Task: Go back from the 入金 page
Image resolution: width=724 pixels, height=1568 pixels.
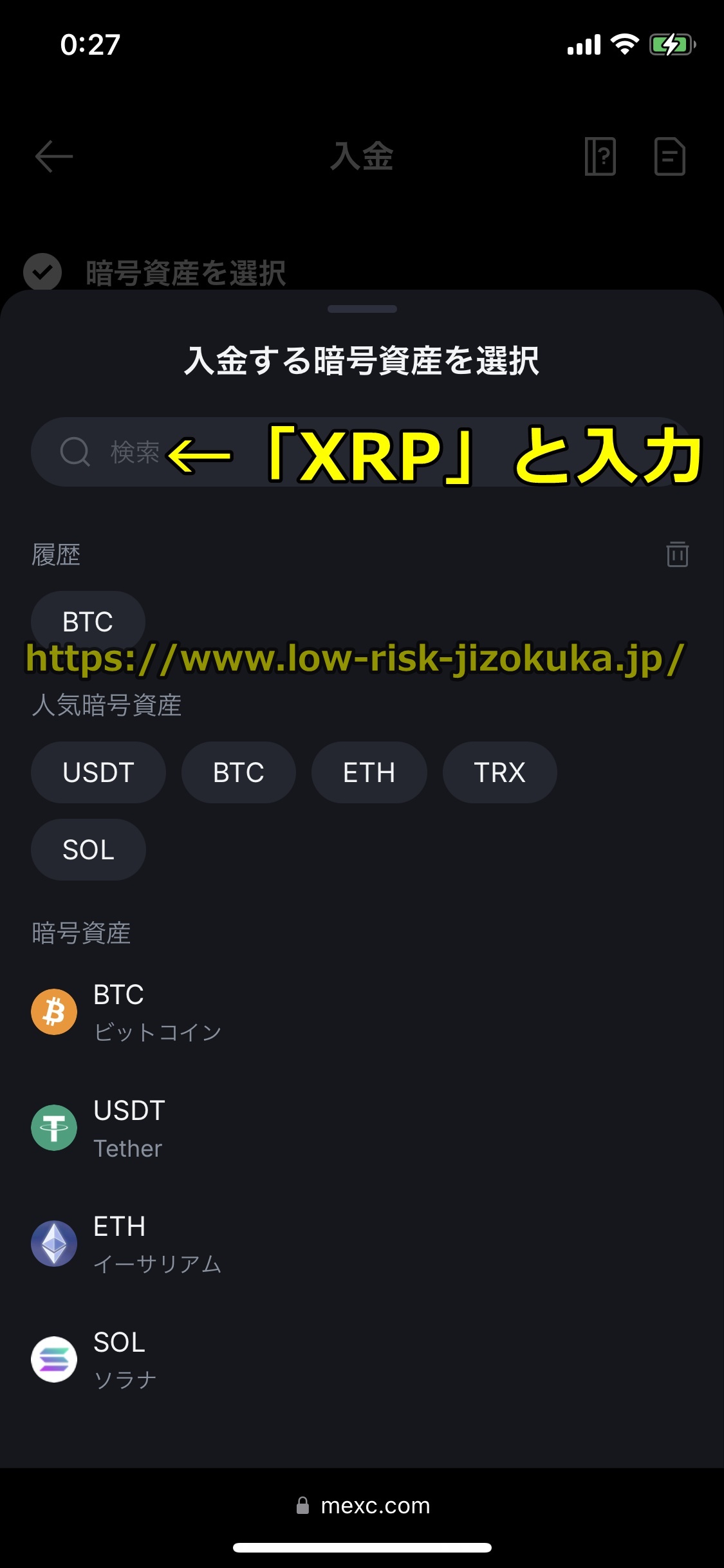Action: point(54,156)
